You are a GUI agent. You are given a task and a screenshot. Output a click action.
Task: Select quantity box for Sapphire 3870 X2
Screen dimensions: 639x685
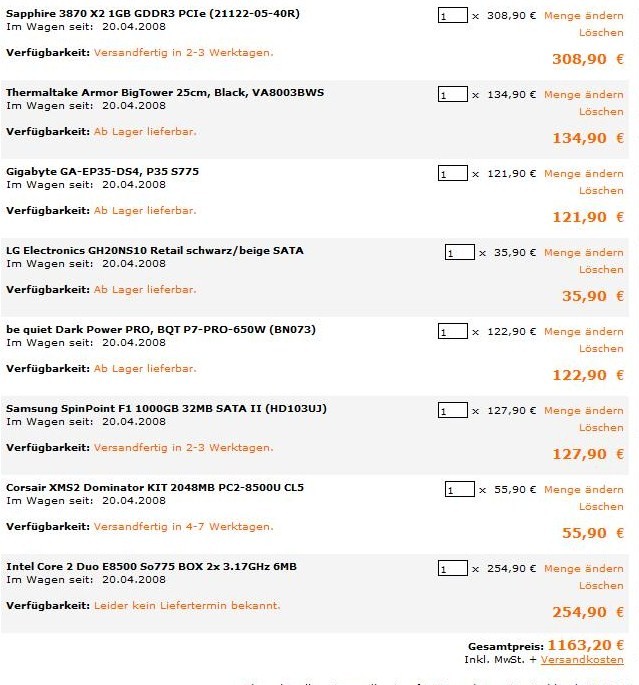tap(453, 16)
